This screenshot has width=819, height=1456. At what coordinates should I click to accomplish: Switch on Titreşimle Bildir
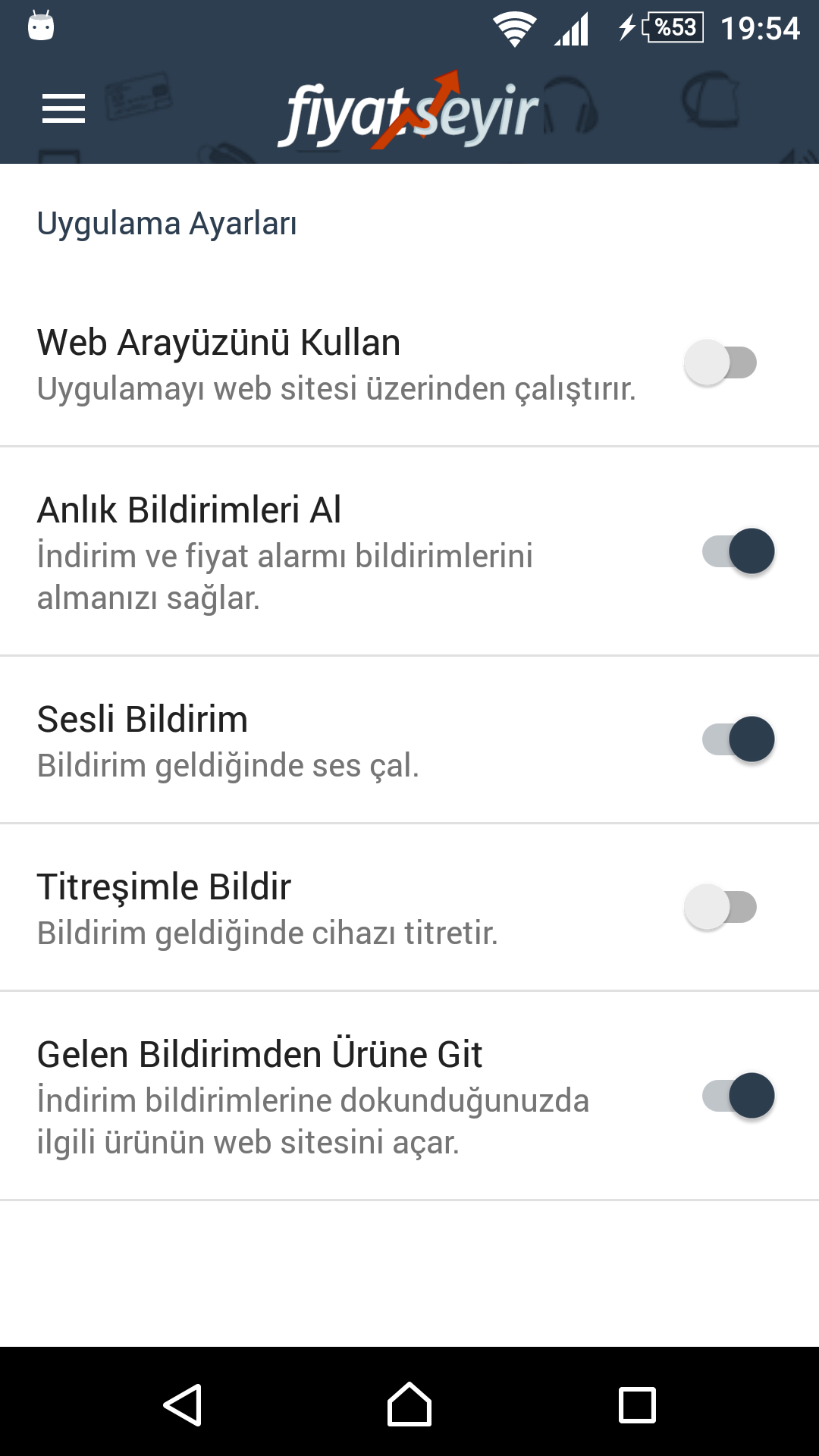(720, 907)
